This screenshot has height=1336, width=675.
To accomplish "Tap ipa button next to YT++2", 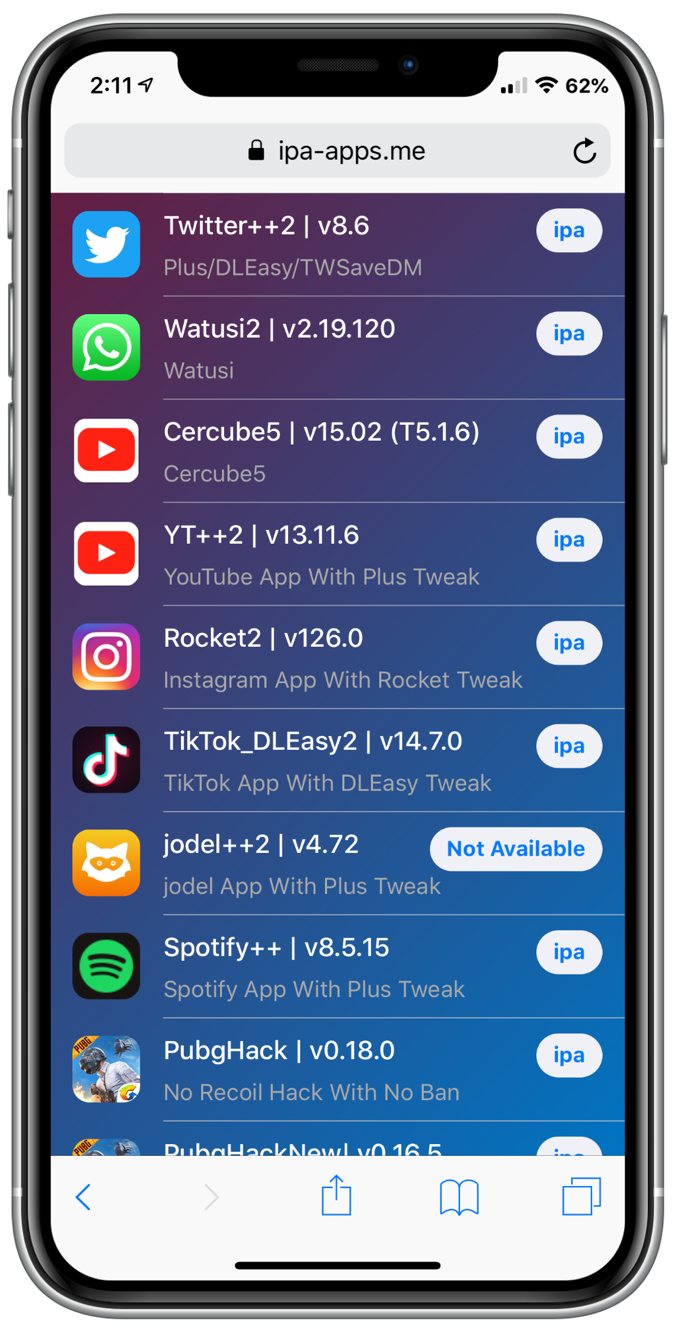I will click(569, 540).
